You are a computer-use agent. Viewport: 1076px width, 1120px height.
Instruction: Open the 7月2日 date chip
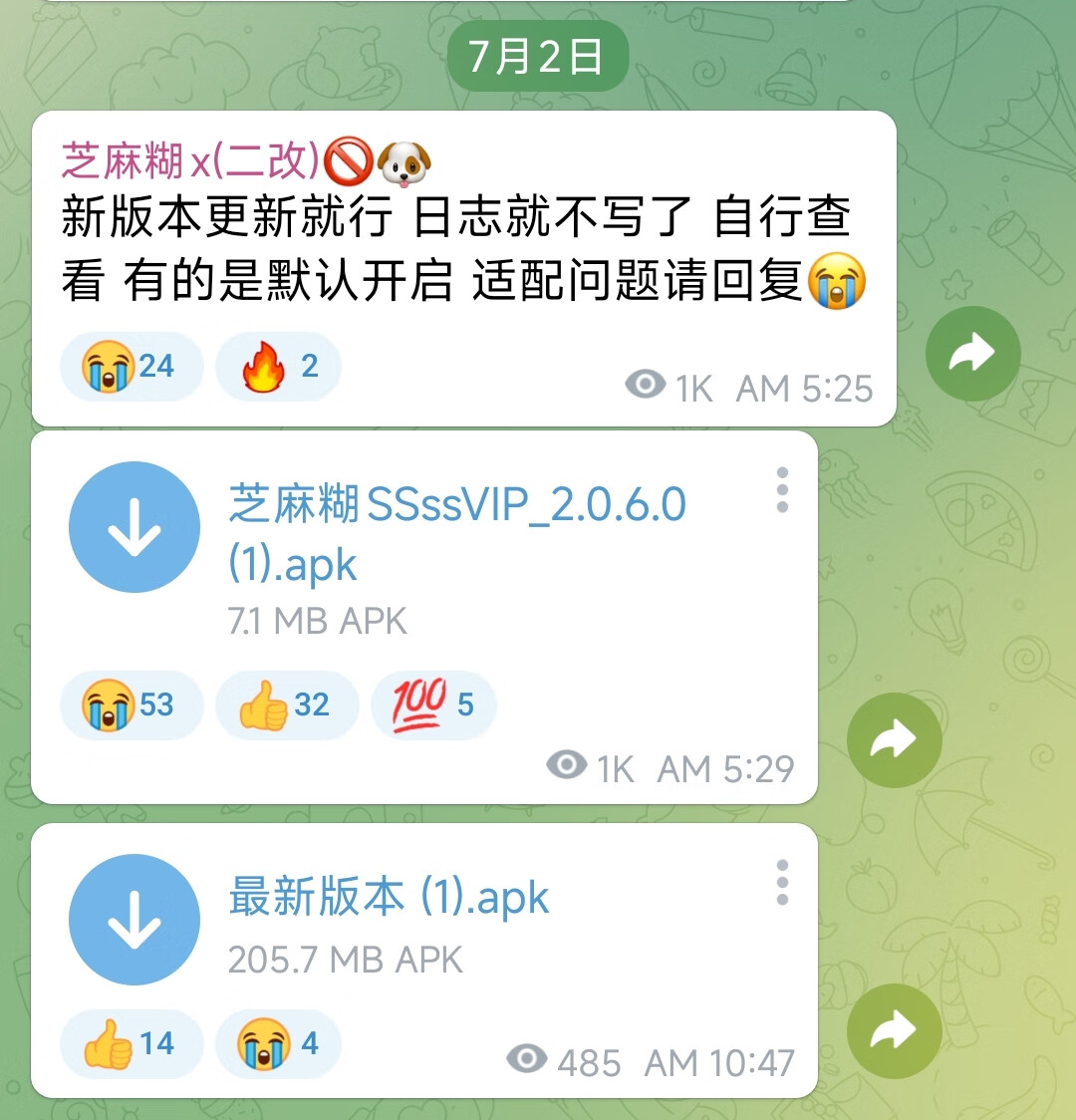pyautogui.click(x=537, y=57)
